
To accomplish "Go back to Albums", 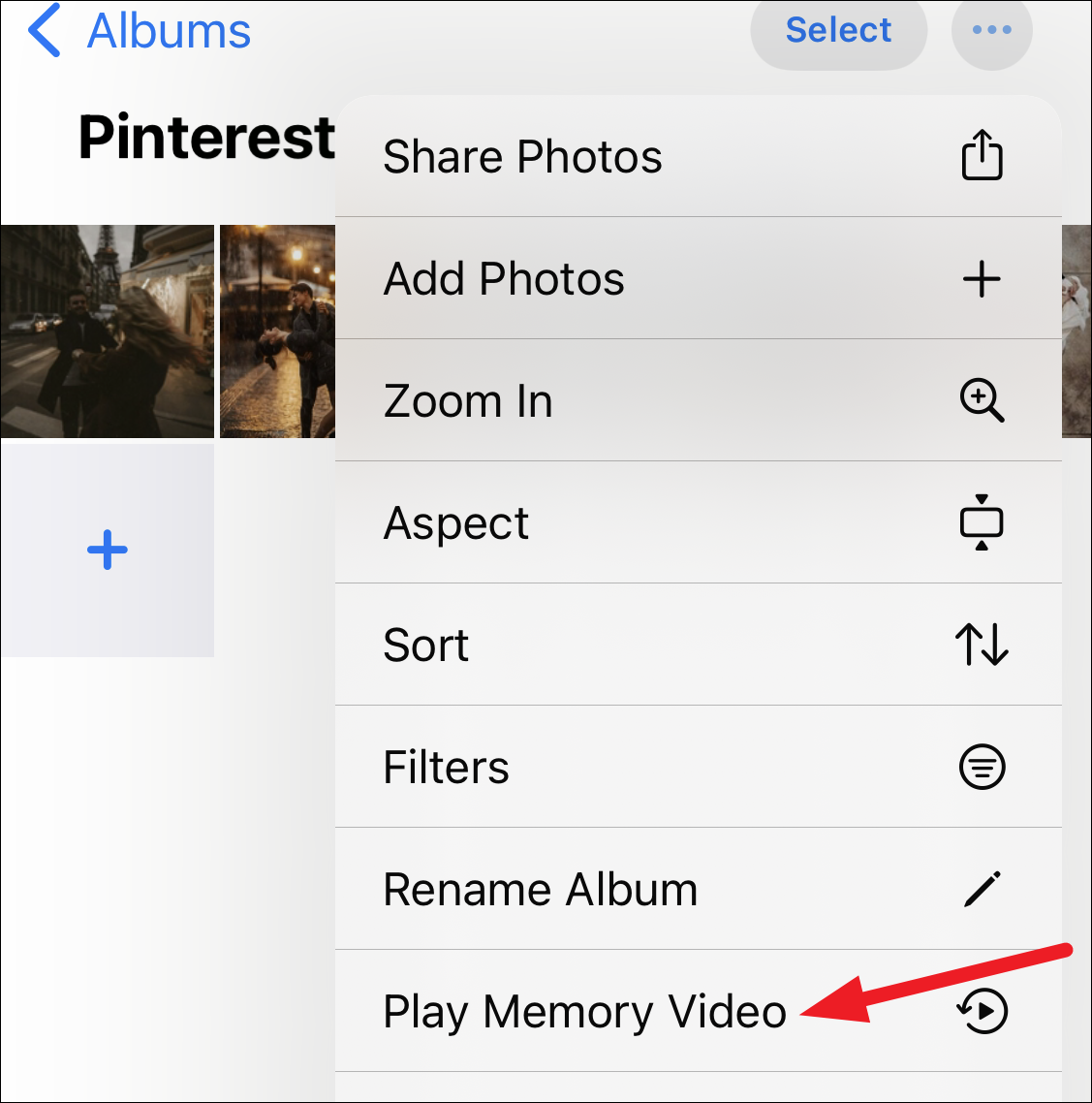I will point(140,32).
